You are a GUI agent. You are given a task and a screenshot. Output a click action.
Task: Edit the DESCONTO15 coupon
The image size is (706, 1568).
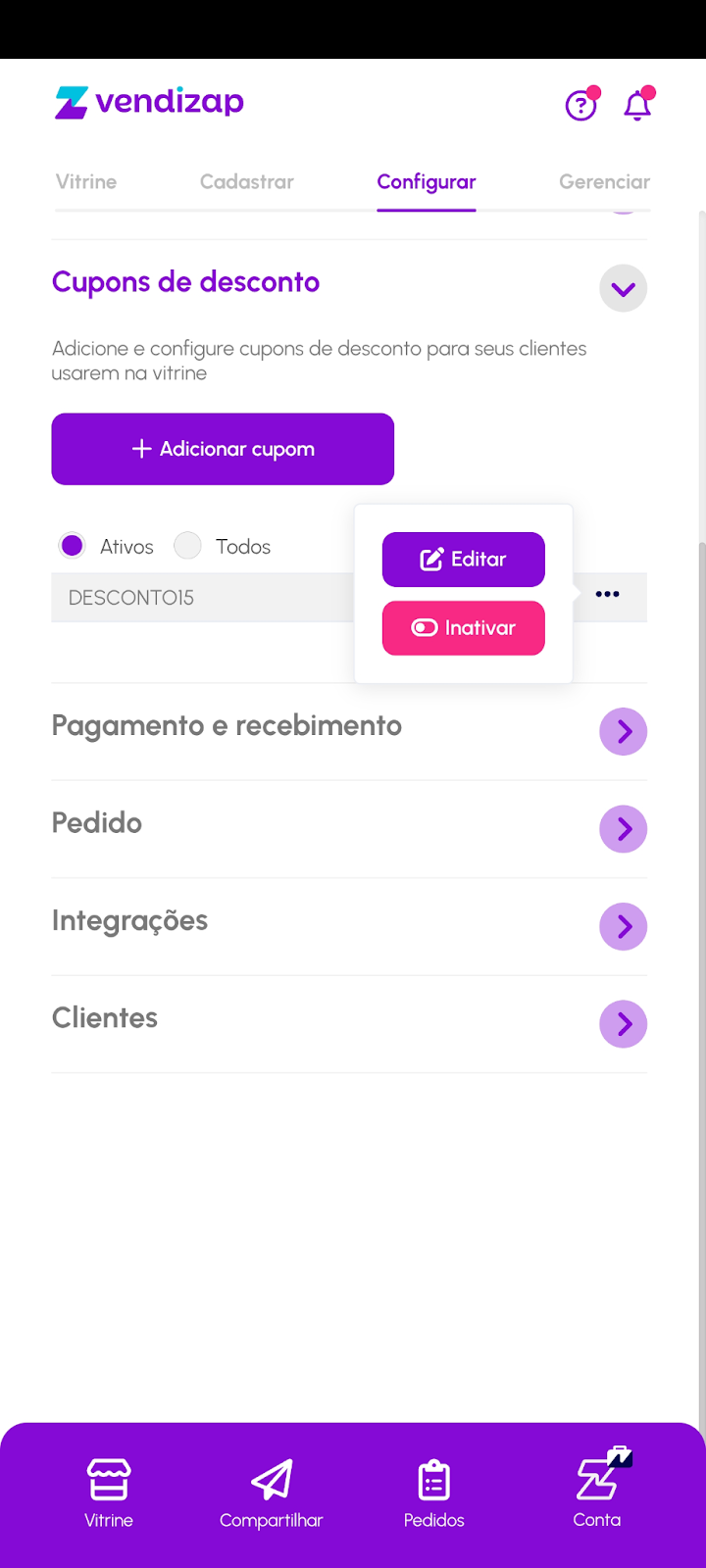coord(463,560)
